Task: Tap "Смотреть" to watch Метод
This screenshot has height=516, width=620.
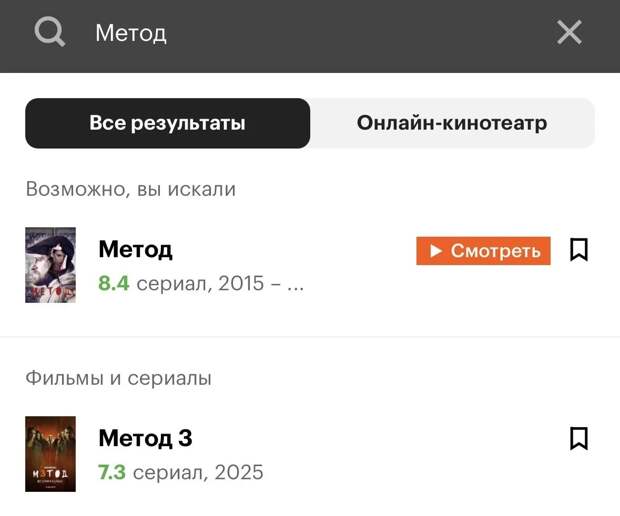Action: tap(484, 251)
